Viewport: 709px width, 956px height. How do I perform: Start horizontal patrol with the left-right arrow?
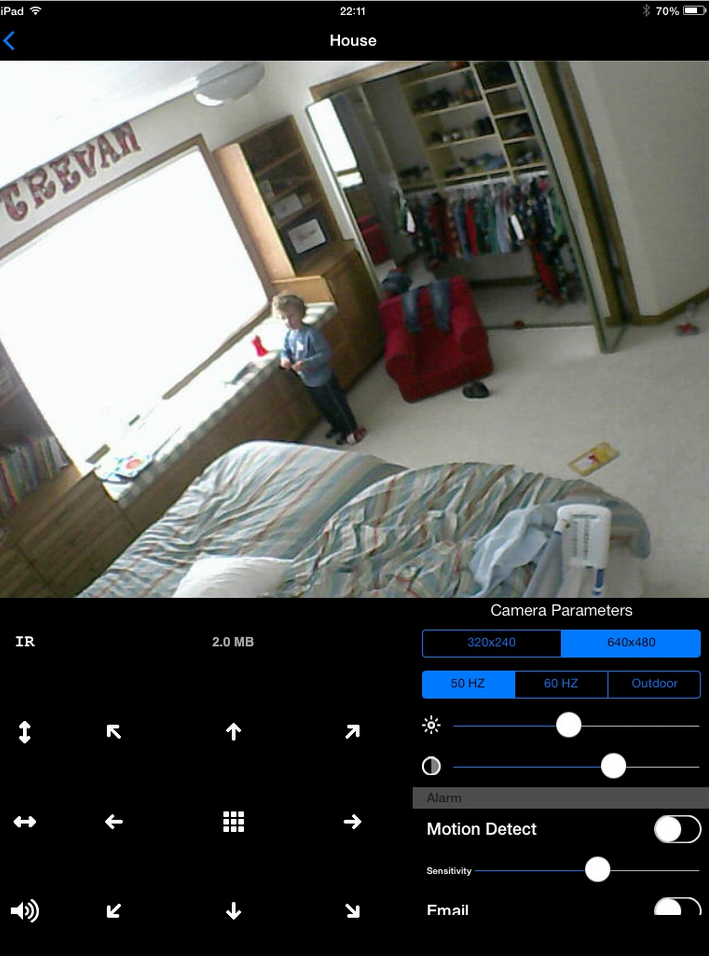coord(25,822)
